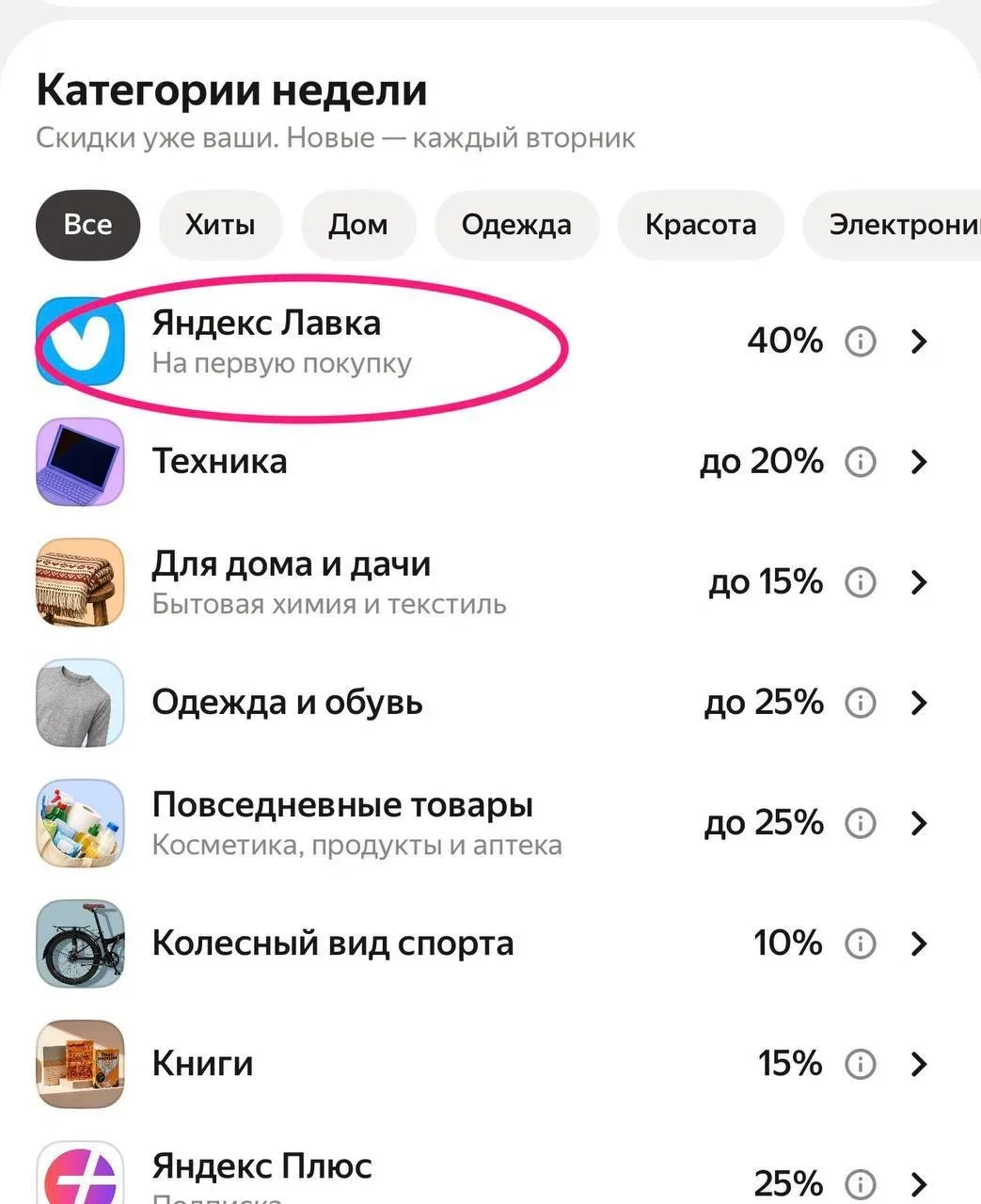Switch to the Хиты chip

coord(220,225)
